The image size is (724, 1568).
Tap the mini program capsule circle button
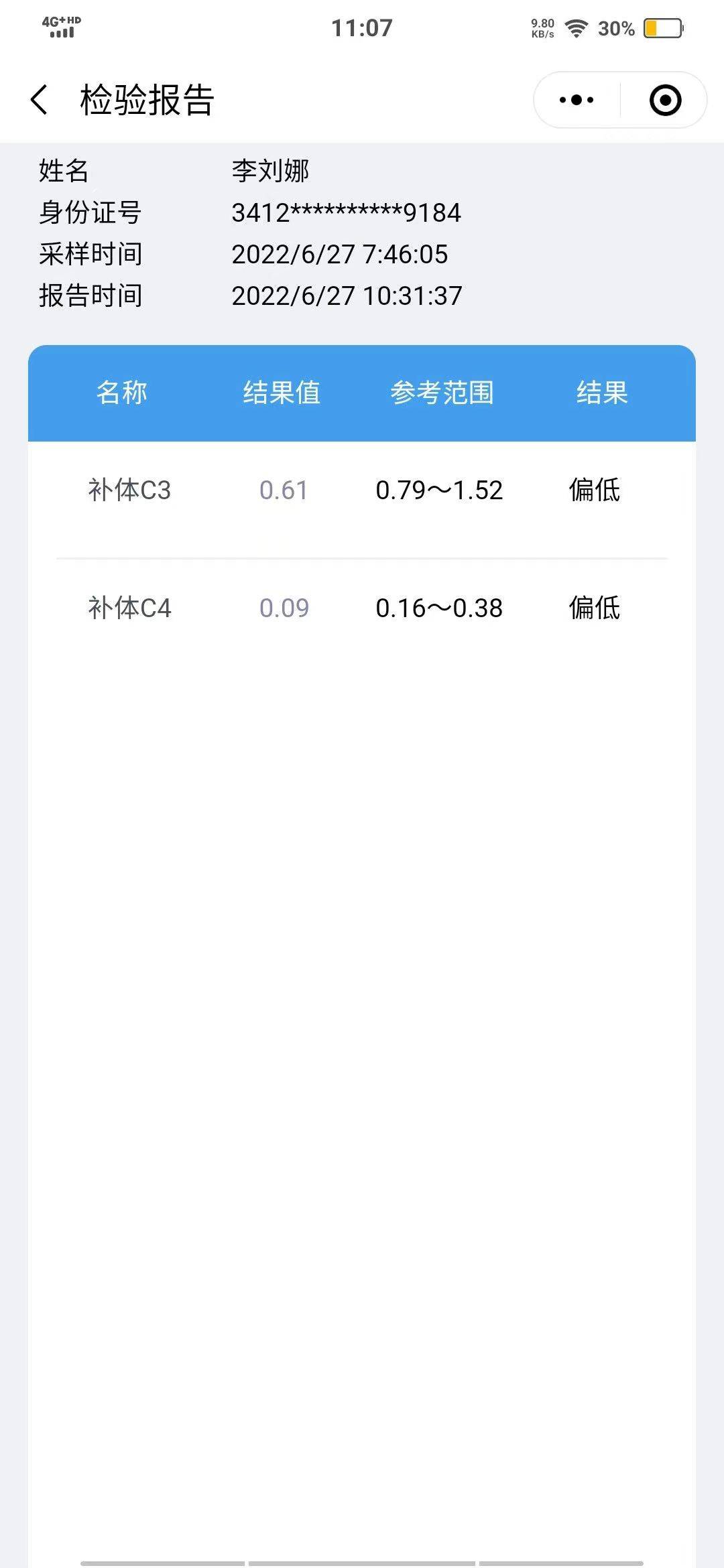(664, 99)
